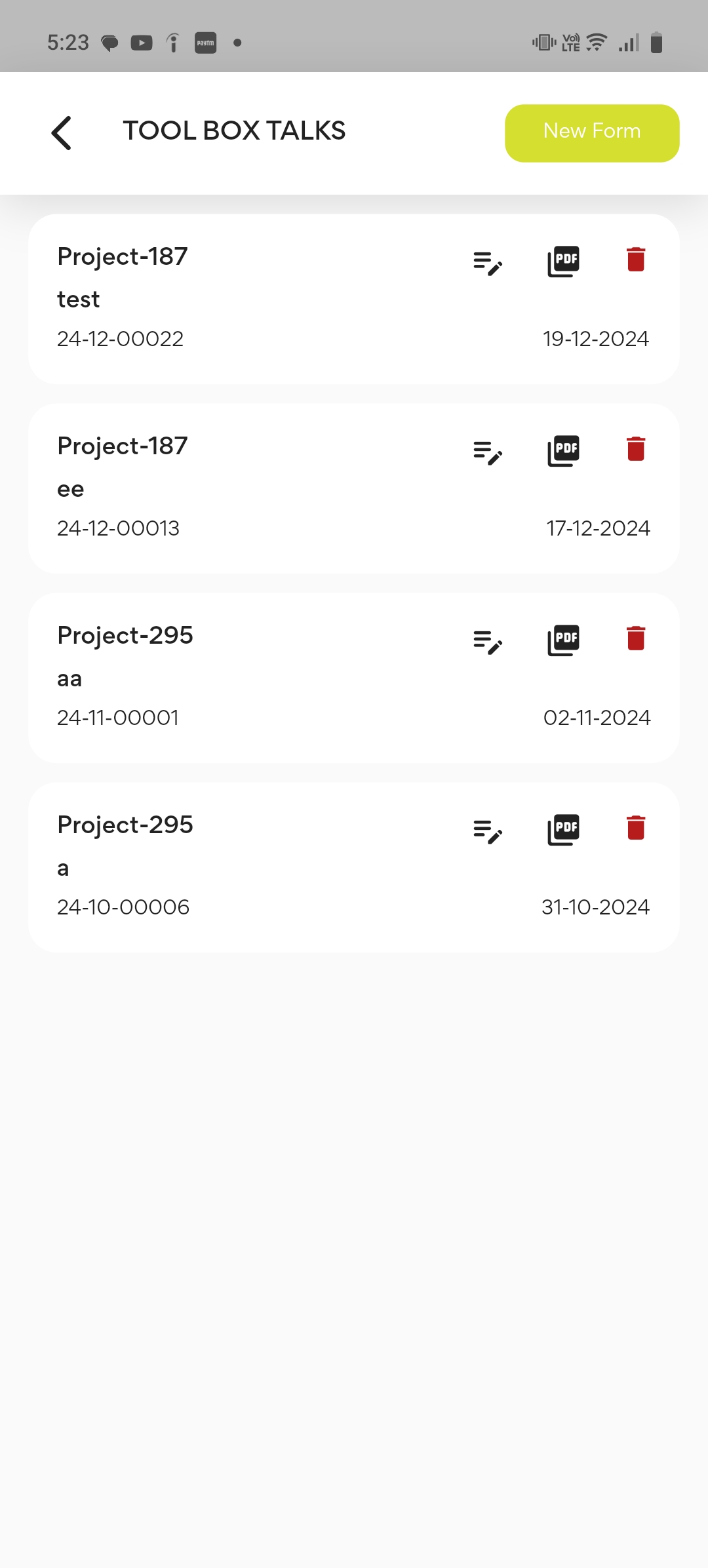708x1568 pixels.
Task: Edit the form numbered 24-12-00022
Action: click(x=488, y=263)
